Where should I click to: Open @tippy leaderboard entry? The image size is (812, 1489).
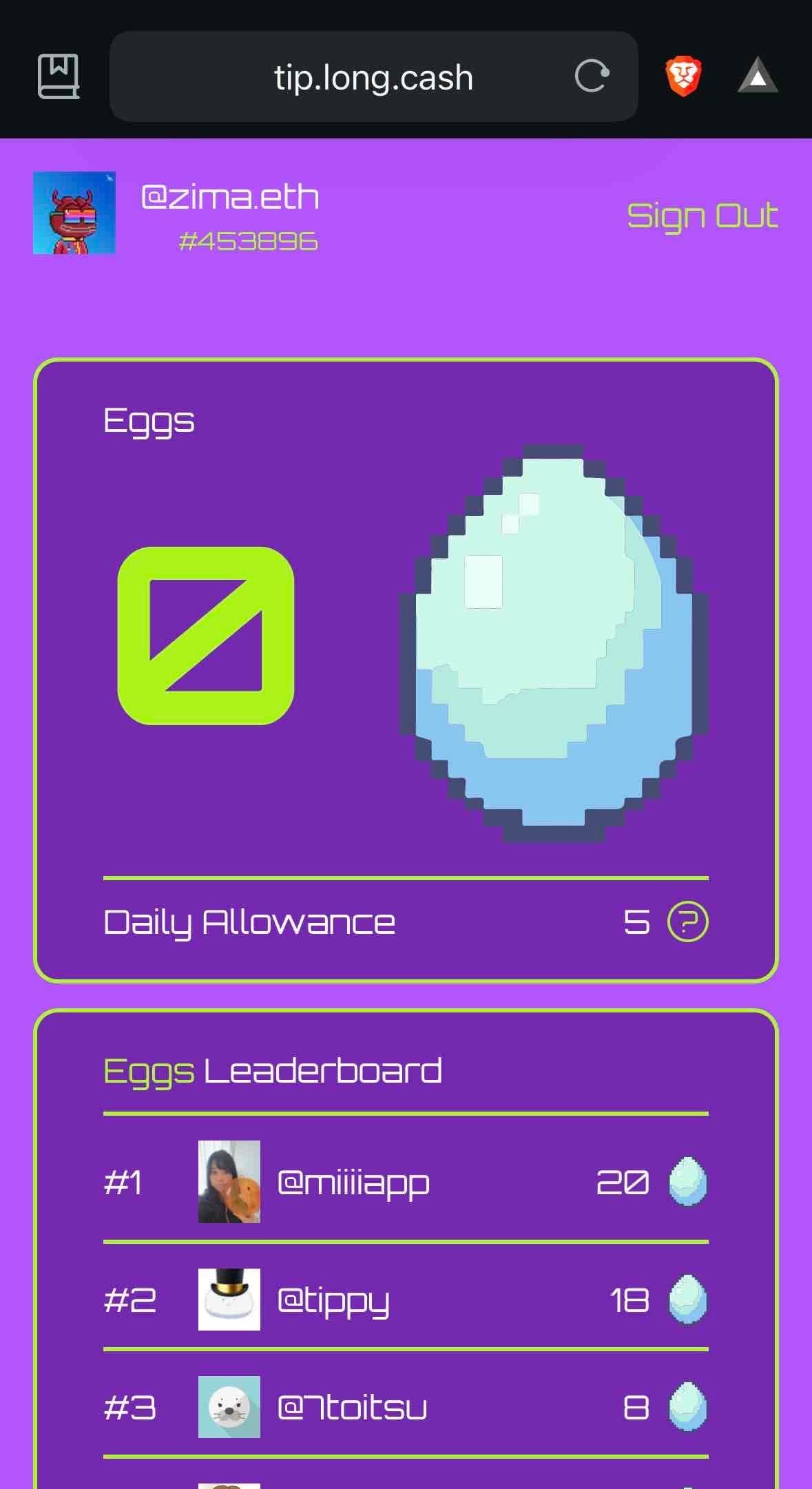tap(333, 1300)
